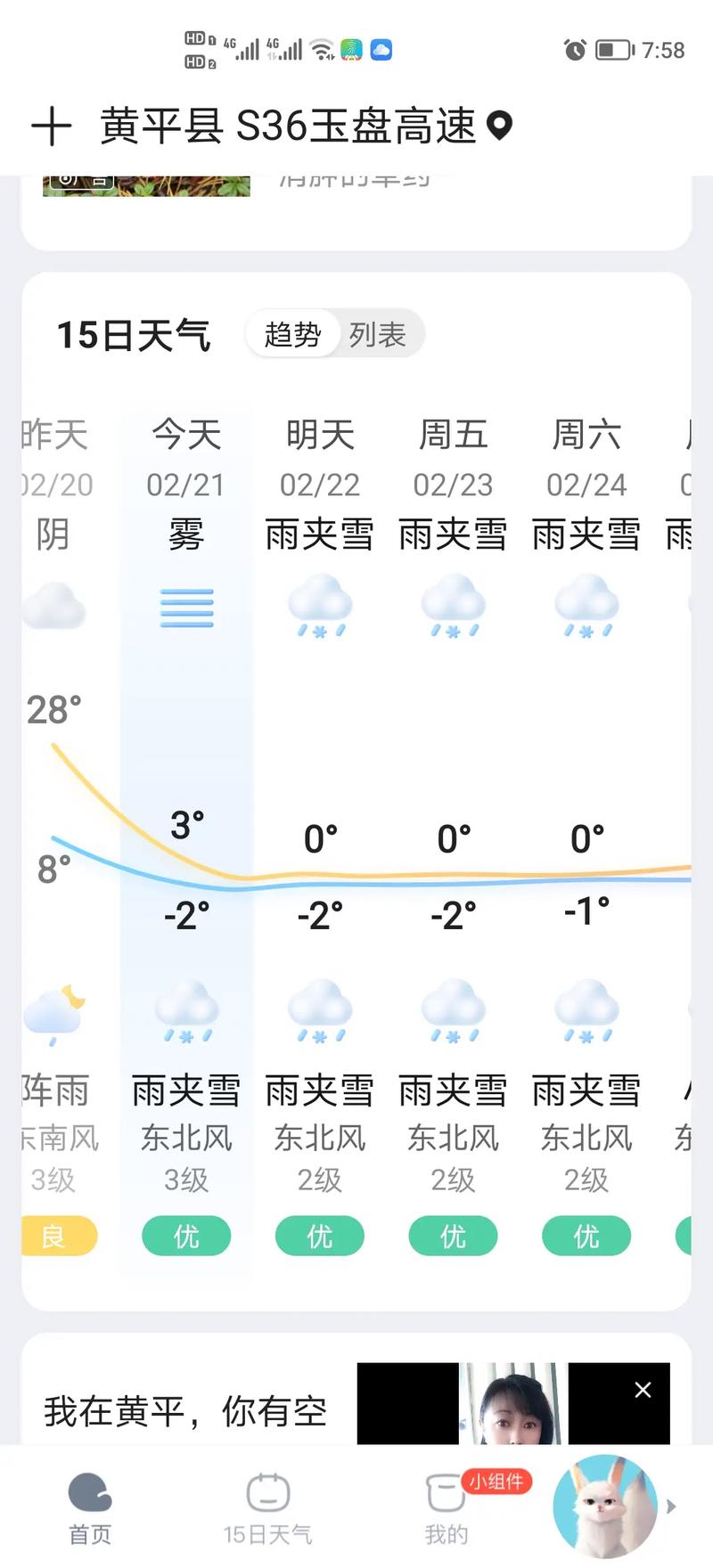Image resolution: width=713 pixels, height=1568 pixels.
Task: Dismiss the video ad with the X
Action: point(642,1390)
